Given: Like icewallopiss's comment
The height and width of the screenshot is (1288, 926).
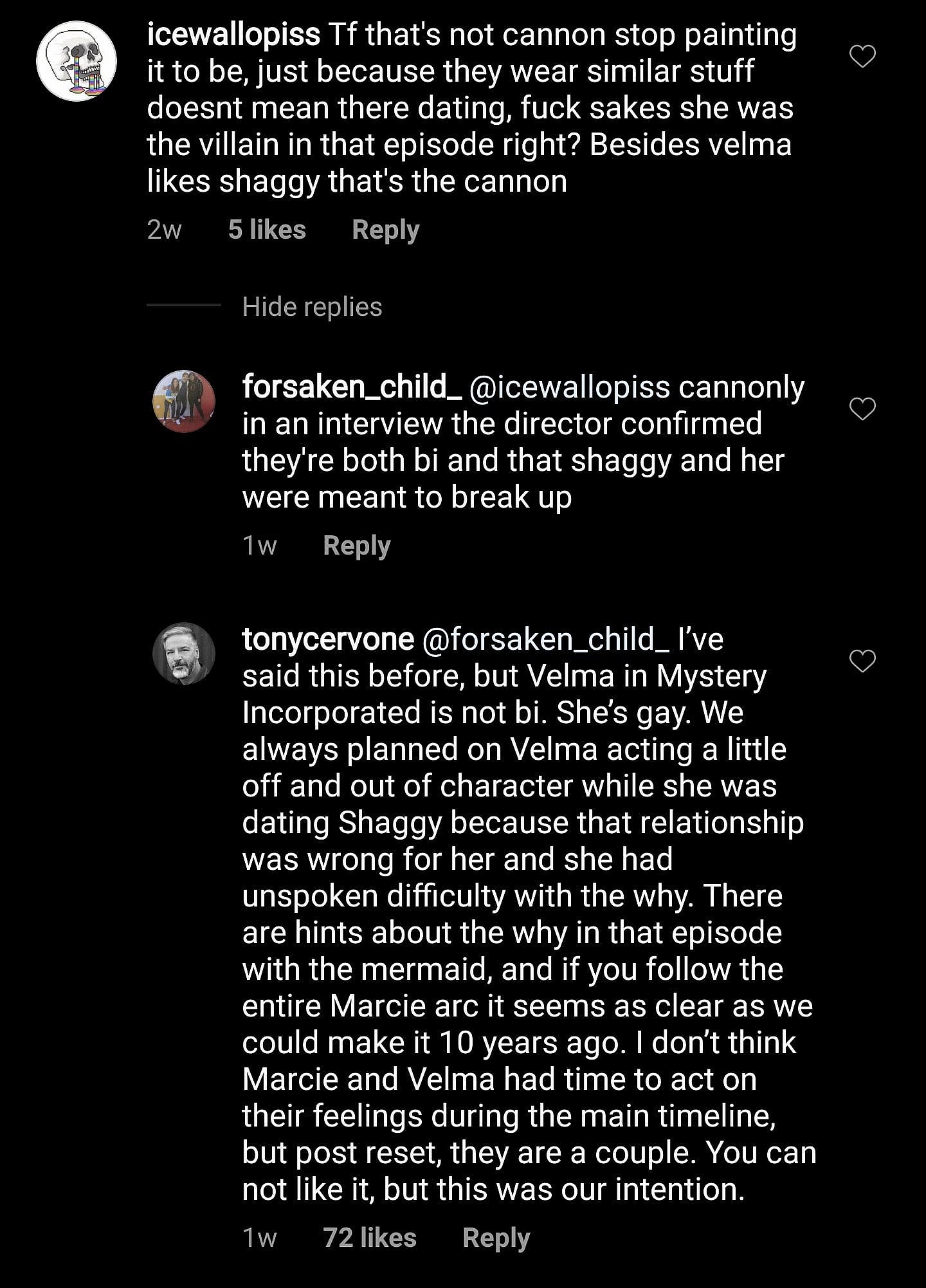Looking at the screenshot, I should pyautogui.click(x=862, y=57).
